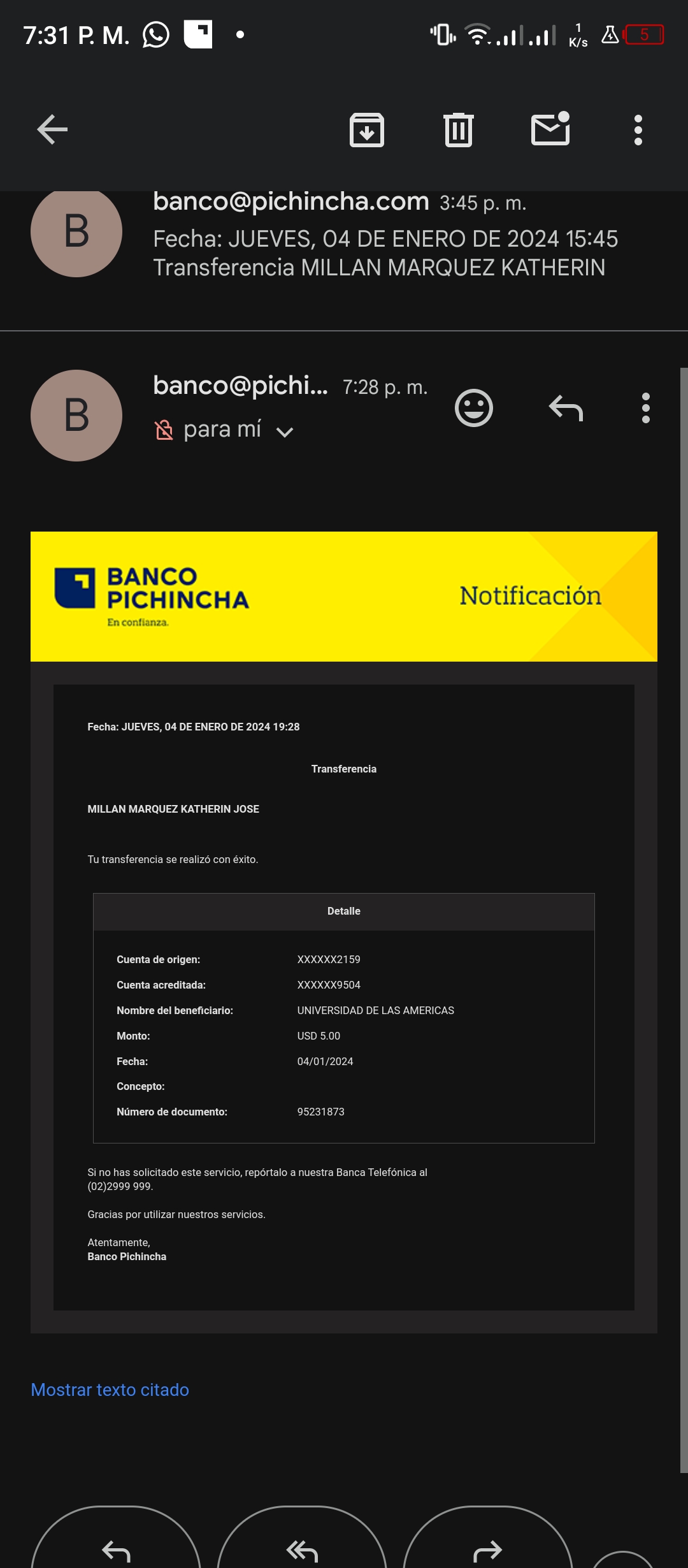Add an emoji reaction to the message
The height and width of the screenshot is (1568, 688).
tap(473, 408)
